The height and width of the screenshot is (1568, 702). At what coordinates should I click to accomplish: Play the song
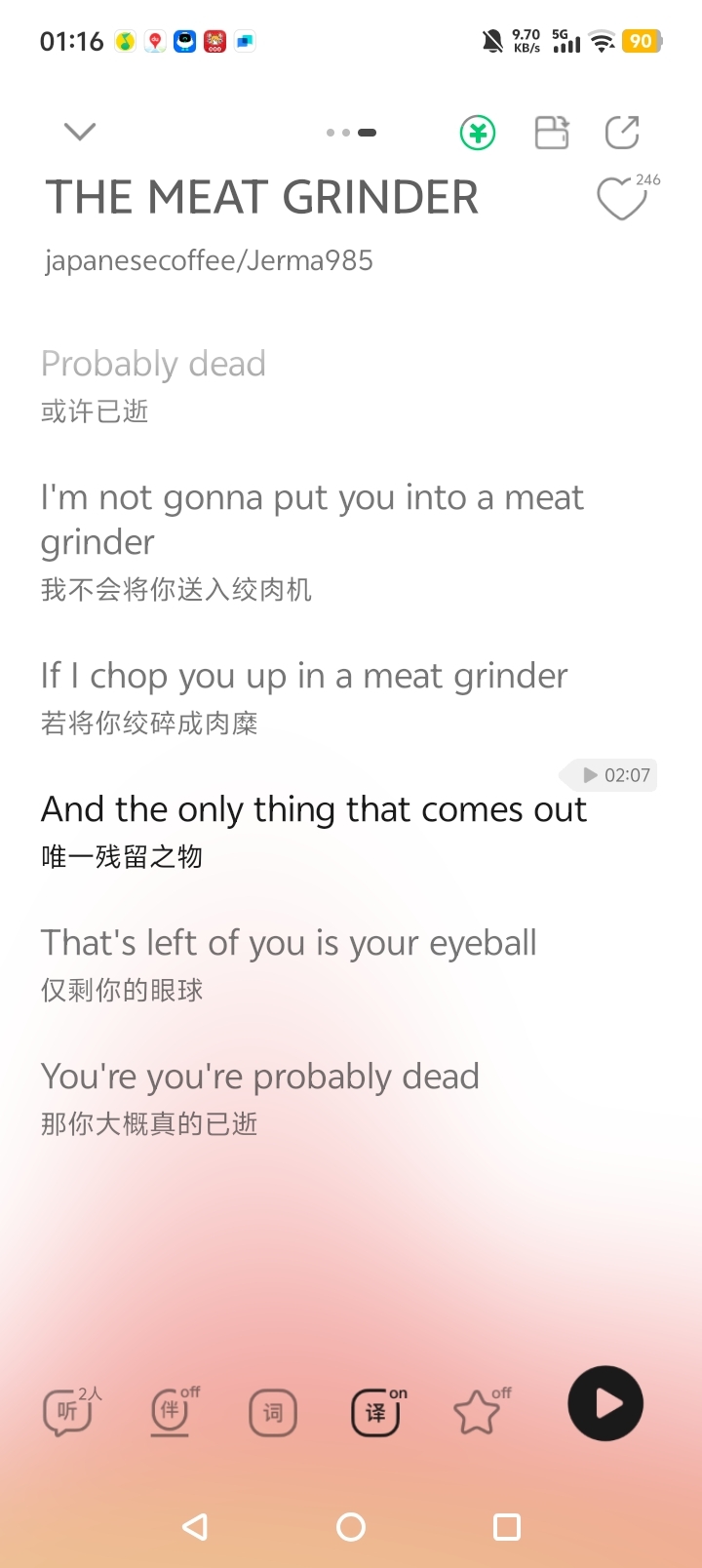605,1403
